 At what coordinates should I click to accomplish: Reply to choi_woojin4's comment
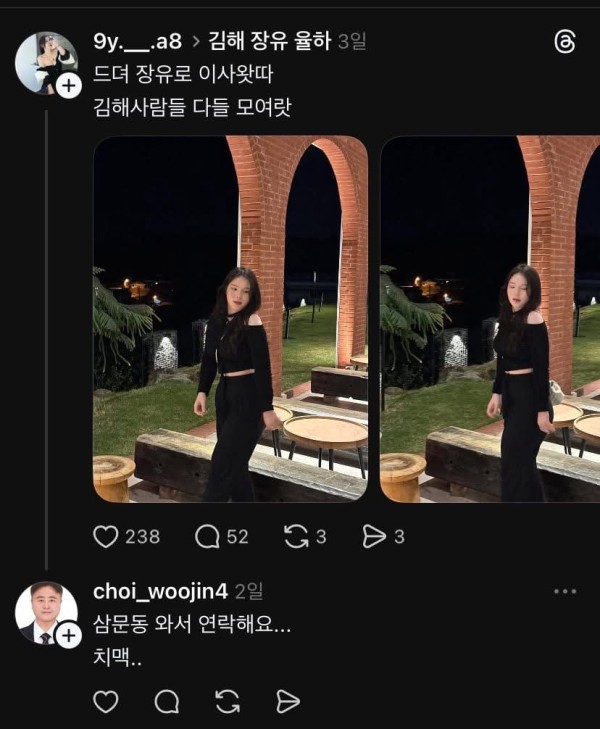(167, 702)
